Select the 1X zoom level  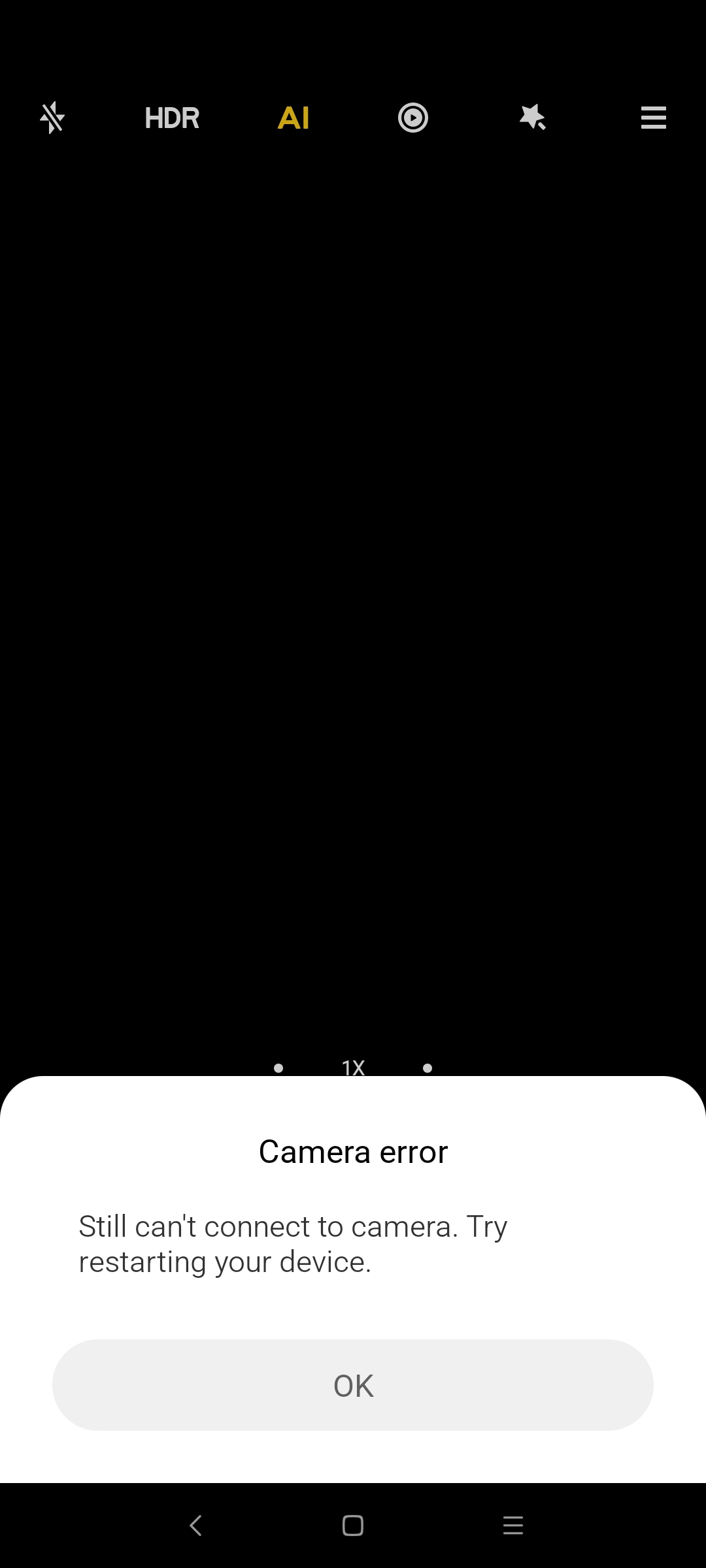pos(353,1068)
